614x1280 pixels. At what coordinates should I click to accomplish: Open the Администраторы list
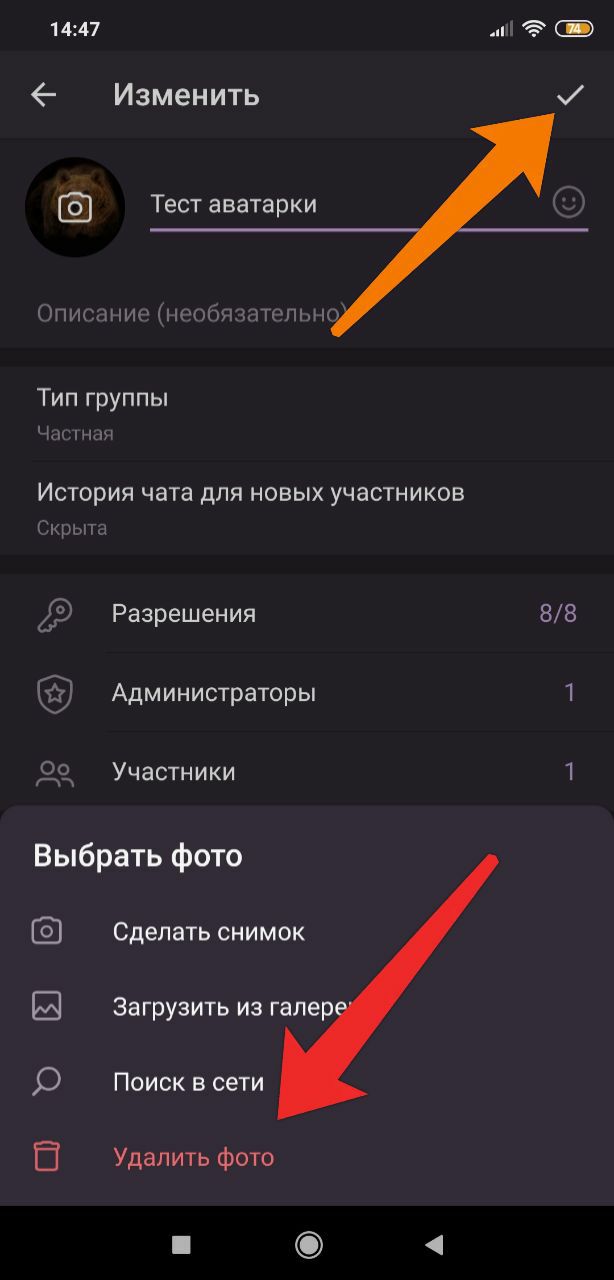(x=214, y=692)
